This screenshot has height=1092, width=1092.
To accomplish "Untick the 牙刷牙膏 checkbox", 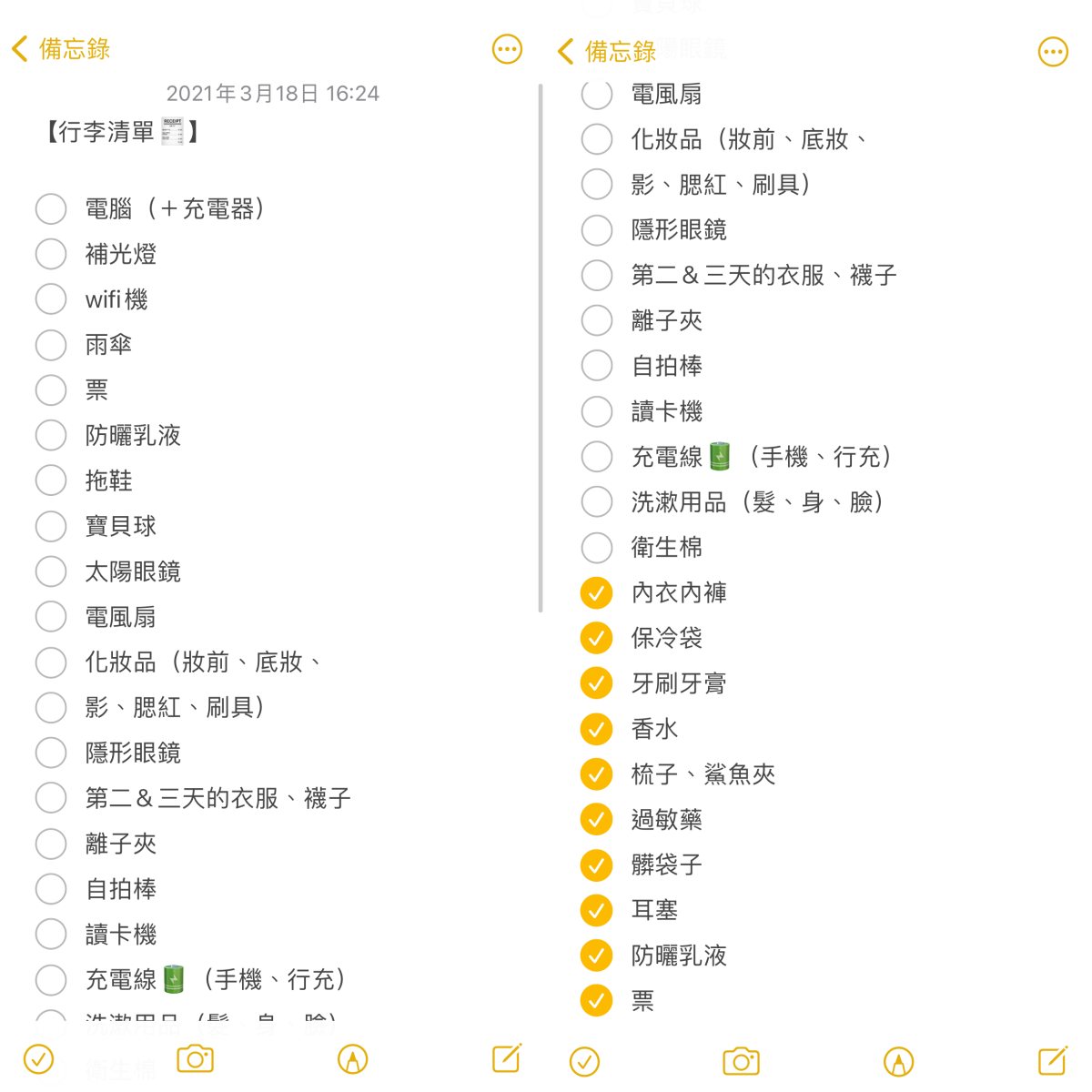I will (x=596, y=683).
